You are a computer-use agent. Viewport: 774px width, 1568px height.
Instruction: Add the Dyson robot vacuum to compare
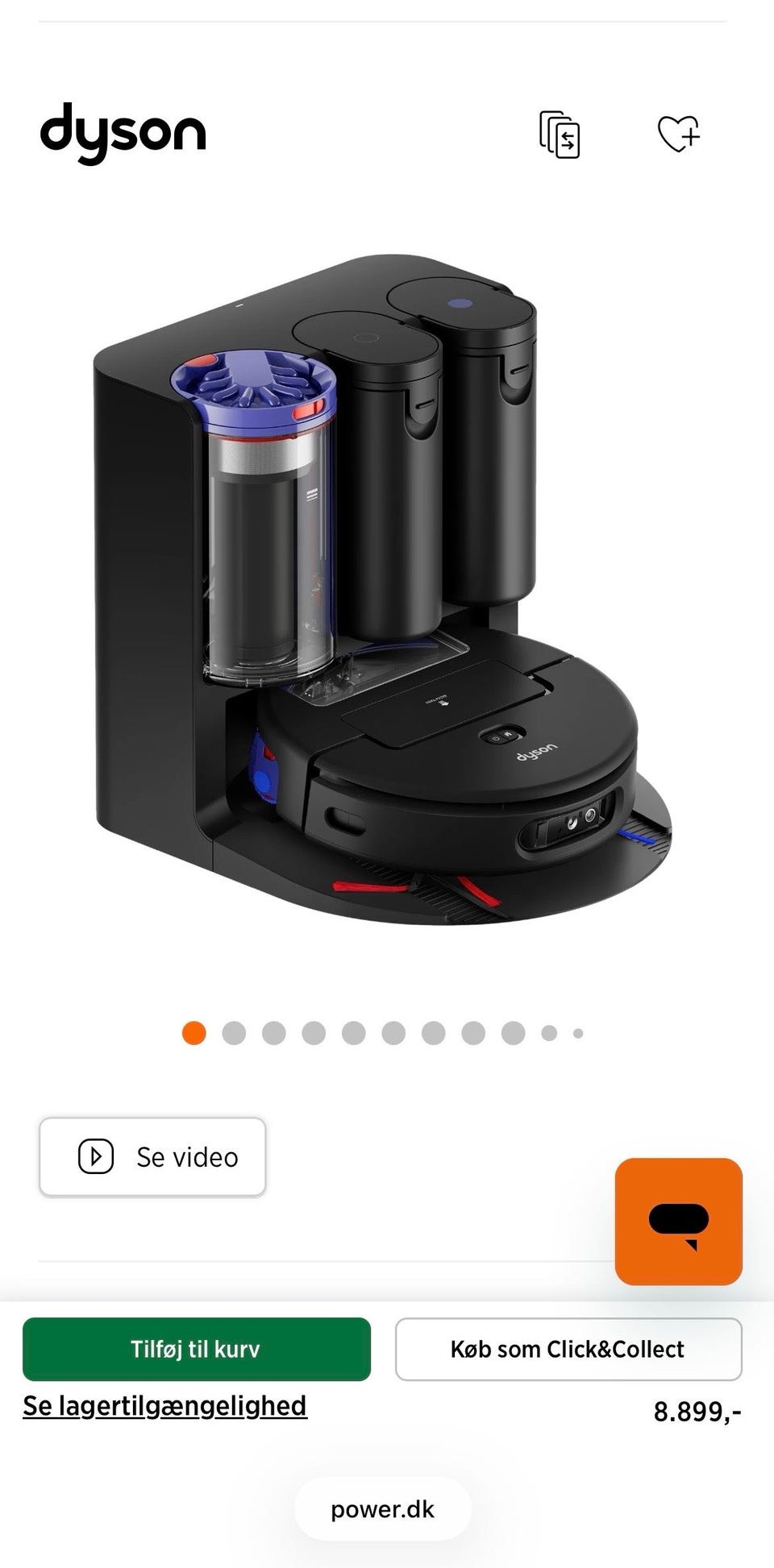tap(560, 134)
